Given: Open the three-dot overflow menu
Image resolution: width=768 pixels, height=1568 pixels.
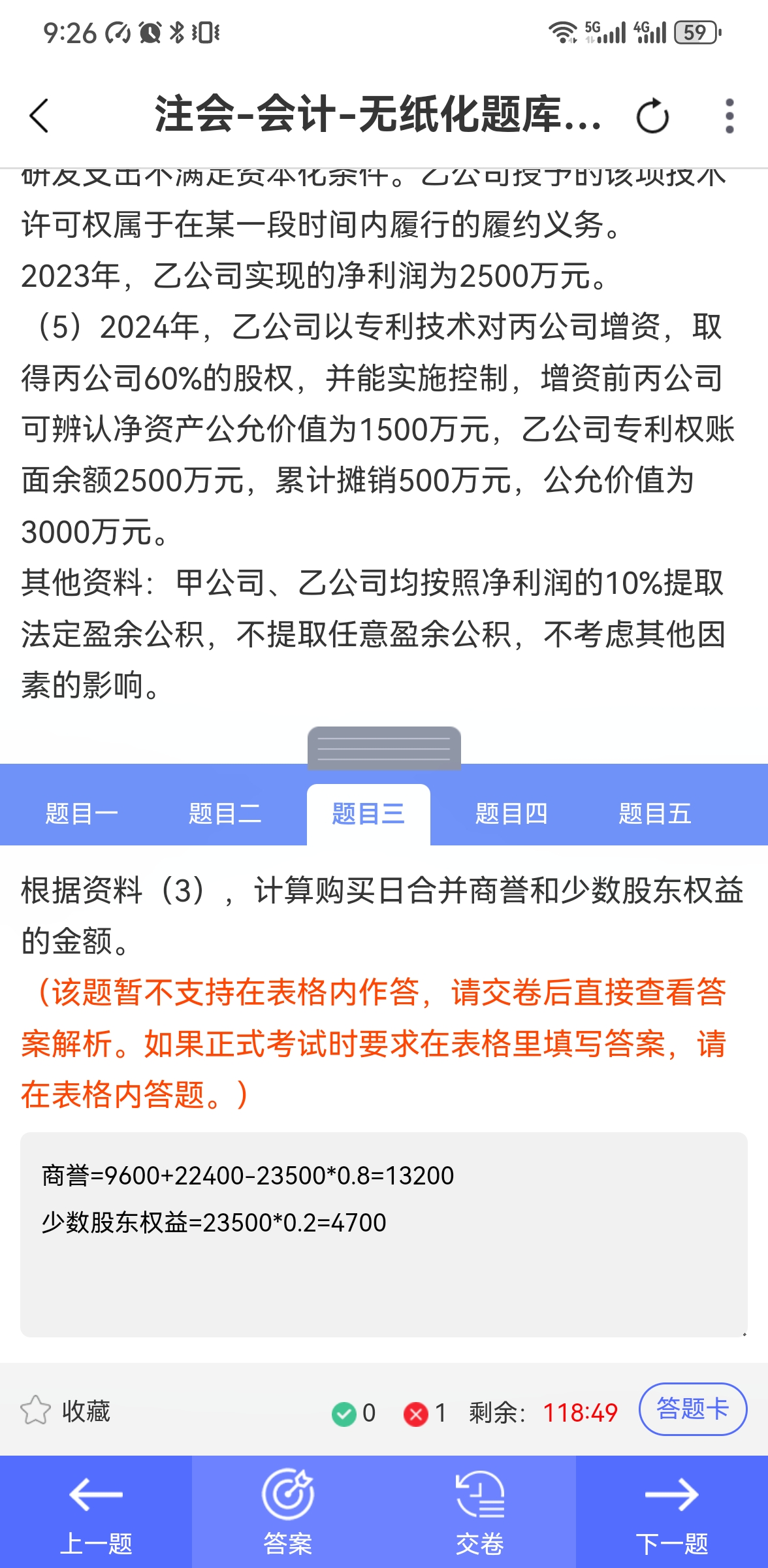Looking at the screenshot, I should (x=729, y=116).
